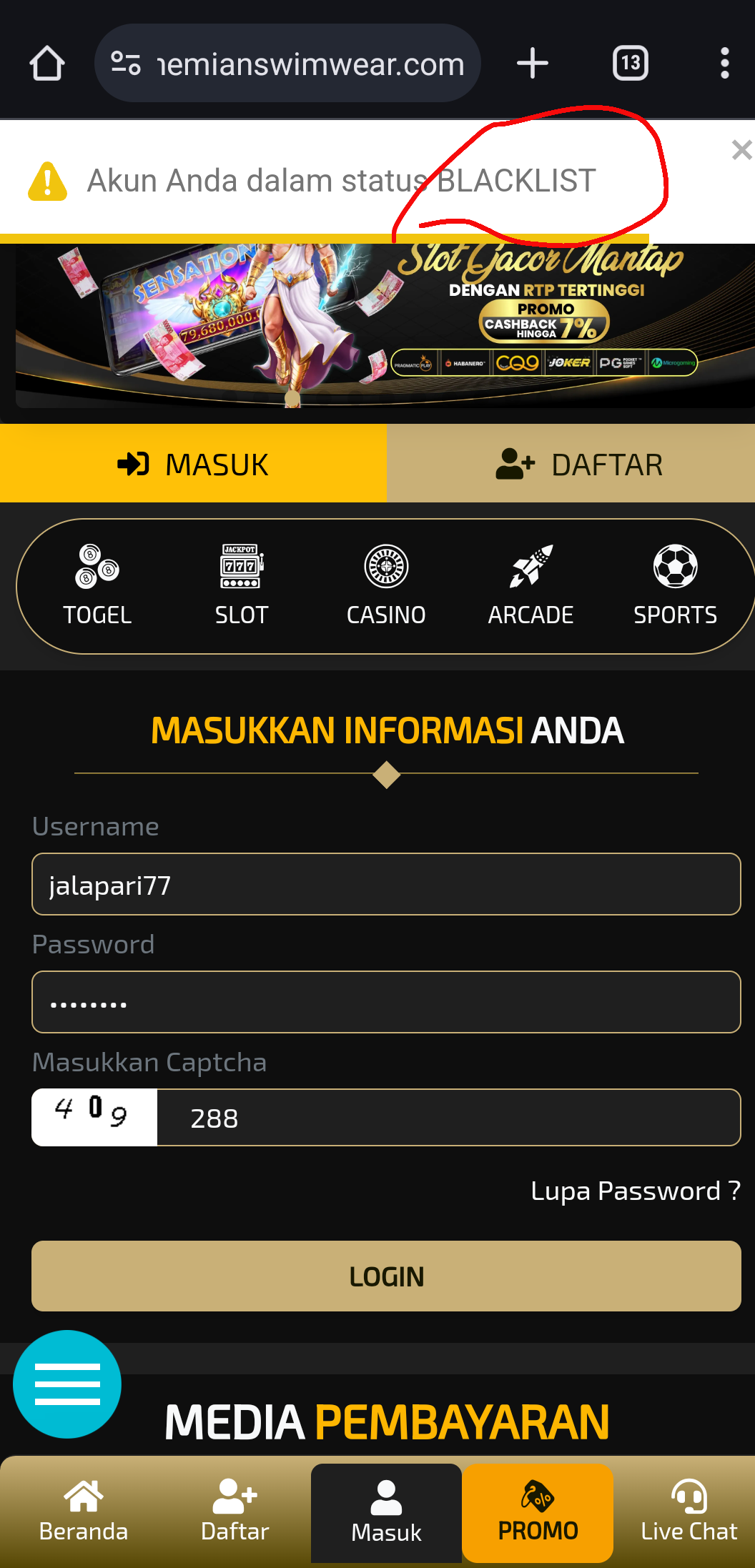This screenshot has width=755, height=1568.
Task: Open the SLOT category
Action: [x=242, y=586]
